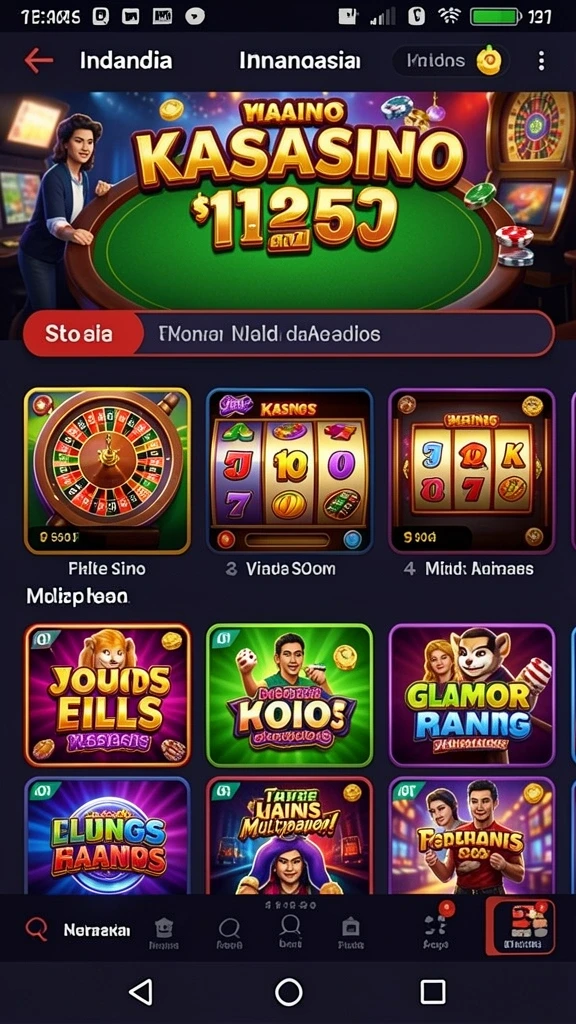This screenshot has width=576, height=1024.
Task: Switch to the Indandia tab
Action: [126, 61]
